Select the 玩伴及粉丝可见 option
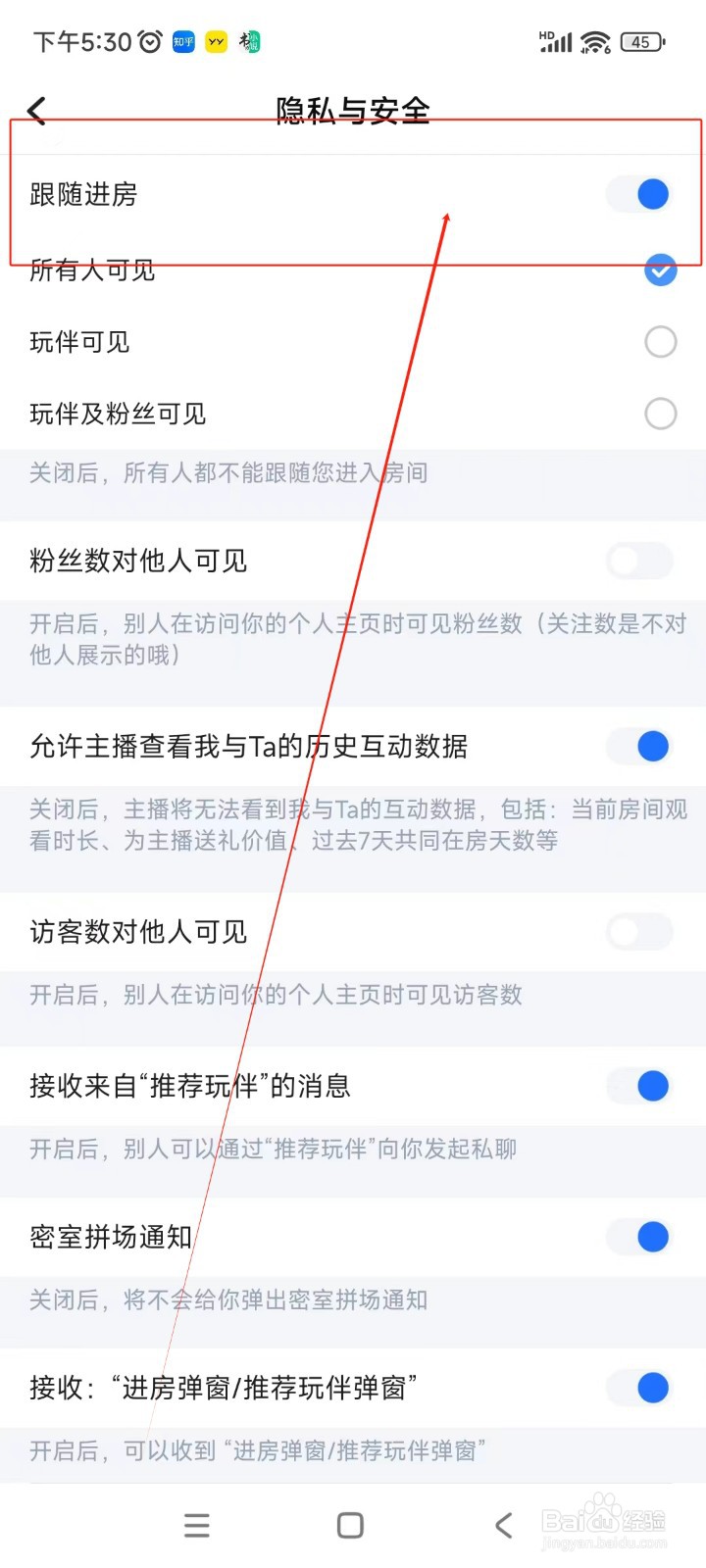The height and width of the screenshot is (1568, 706). 660,414
